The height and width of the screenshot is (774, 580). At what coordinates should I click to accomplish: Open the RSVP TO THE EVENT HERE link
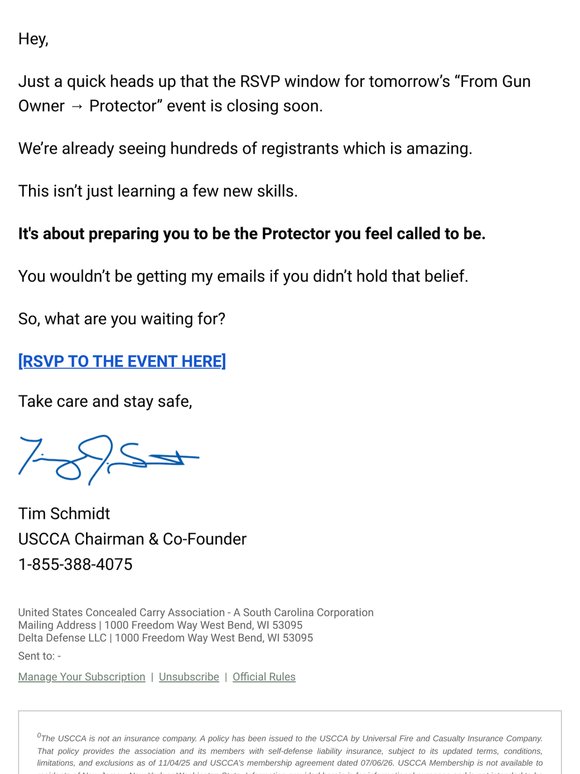coord(122,361)
